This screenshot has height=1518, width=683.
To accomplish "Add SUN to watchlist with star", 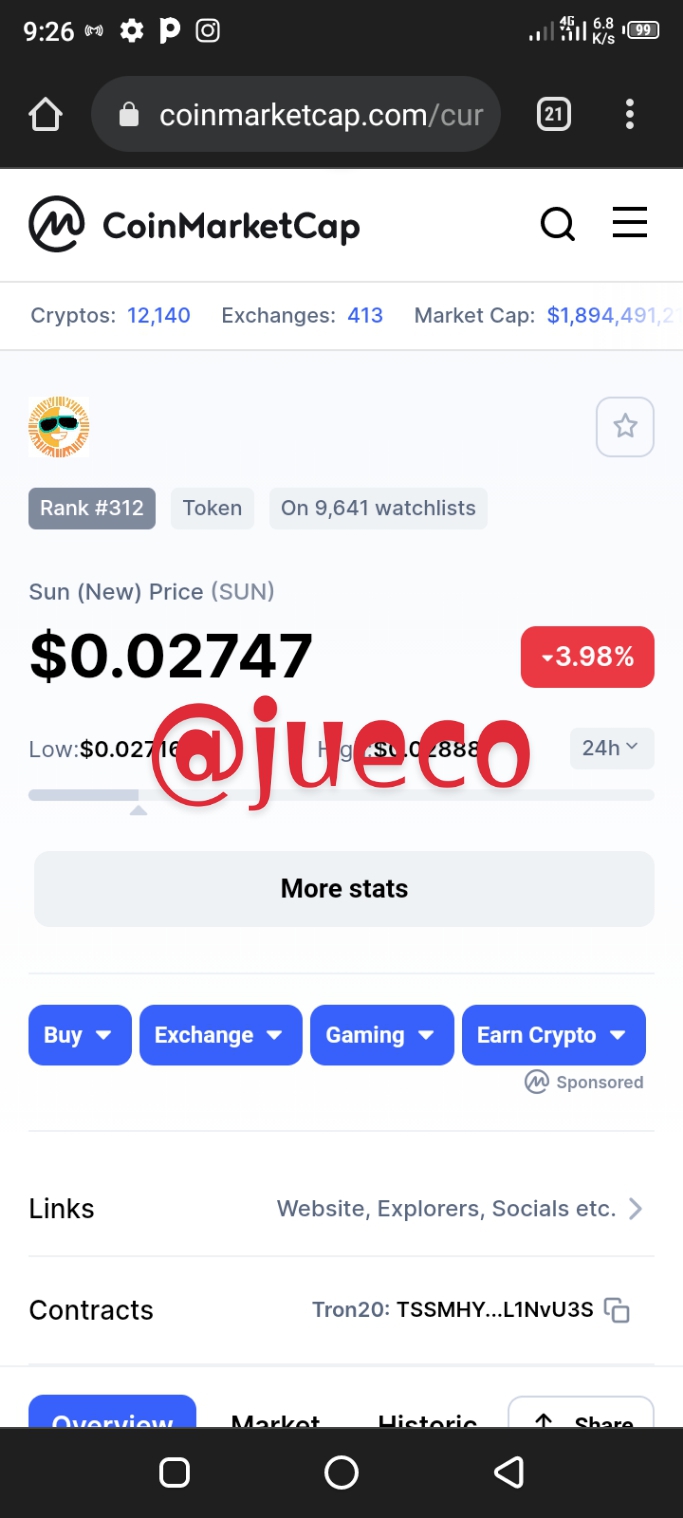I will tap(625, 427).
